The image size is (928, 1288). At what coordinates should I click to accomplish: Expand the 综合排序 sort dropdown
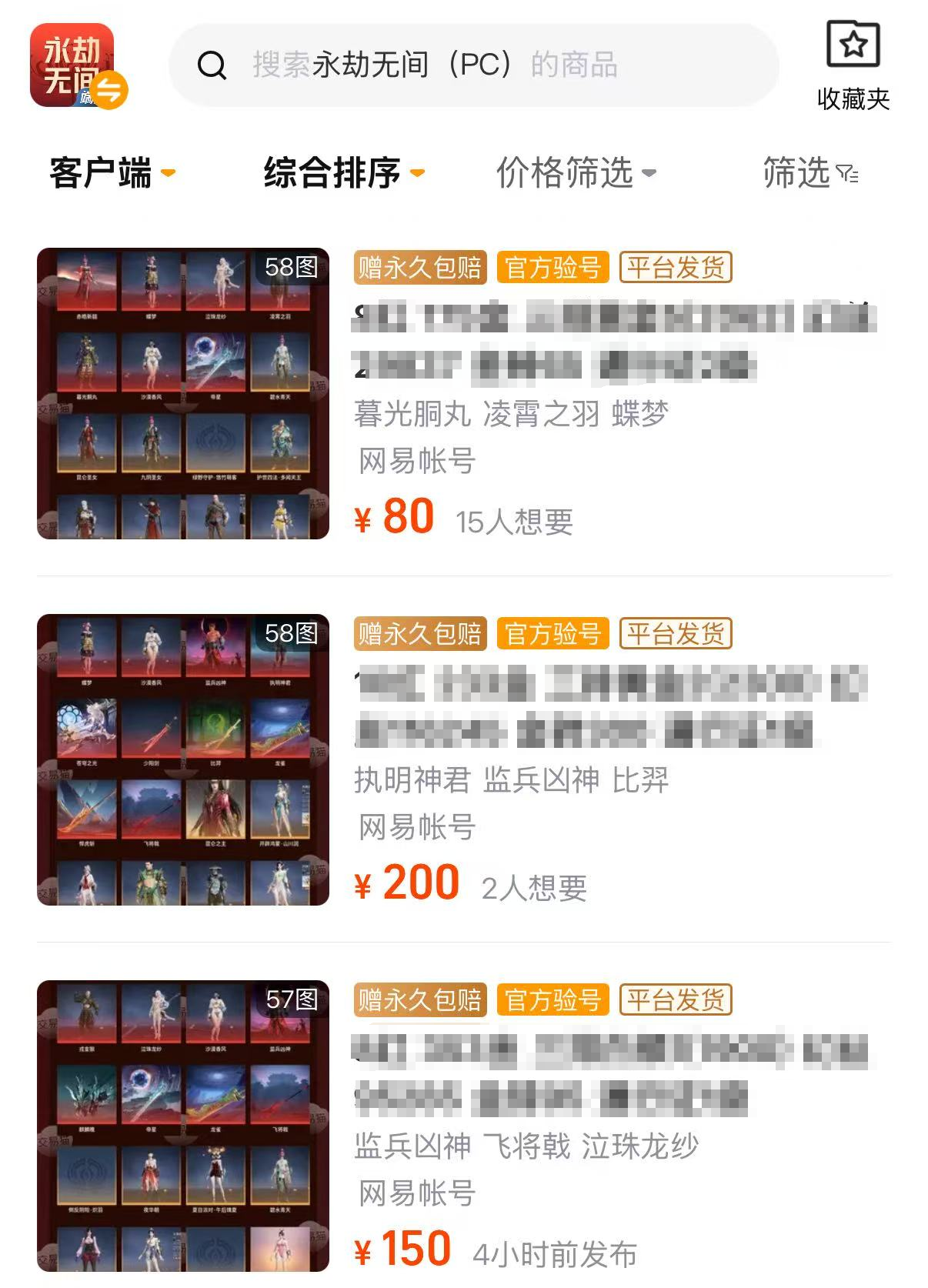pyautogui.click(x=343, y=172)
